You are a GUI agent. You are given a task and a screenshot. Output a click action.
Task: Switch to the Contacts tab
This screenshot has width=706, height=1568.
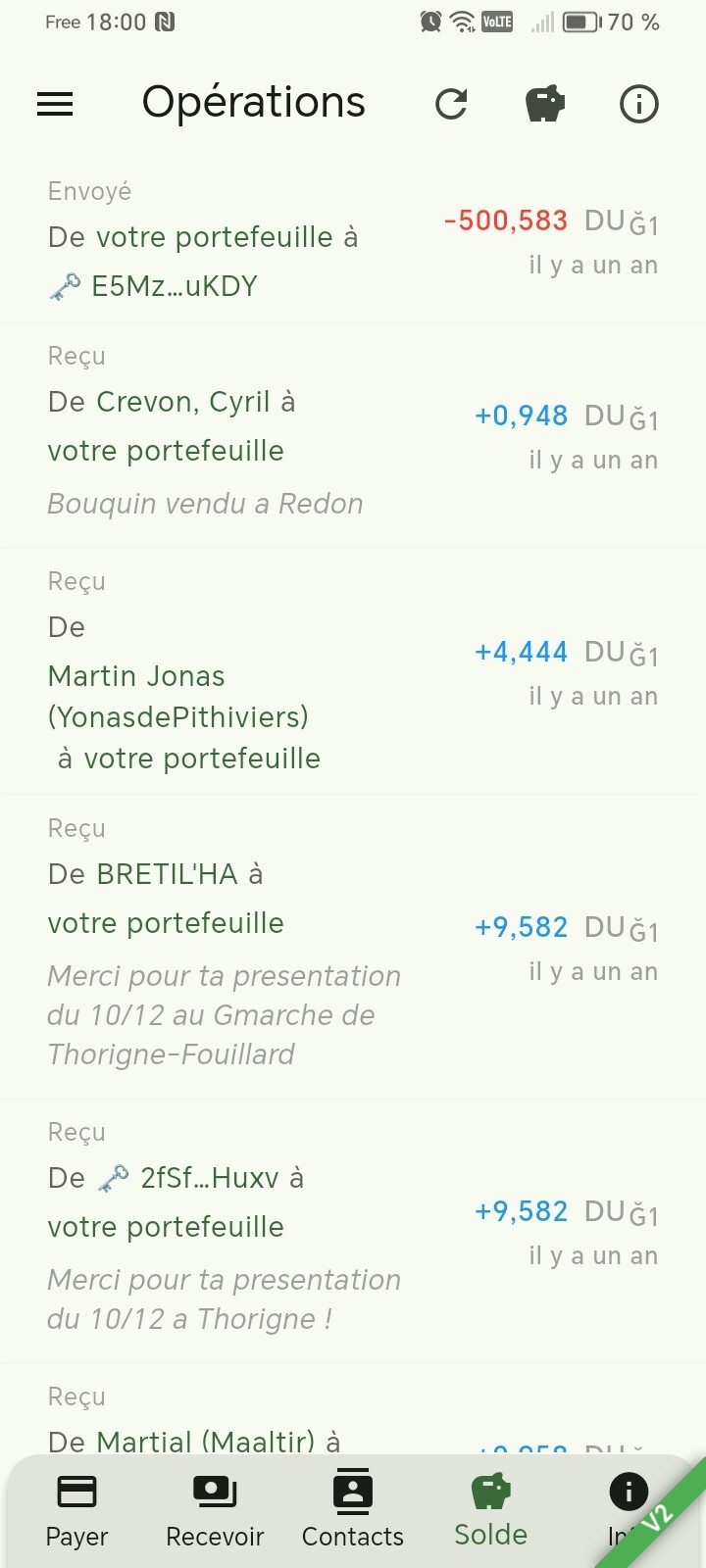click(x=353, y=1512)
